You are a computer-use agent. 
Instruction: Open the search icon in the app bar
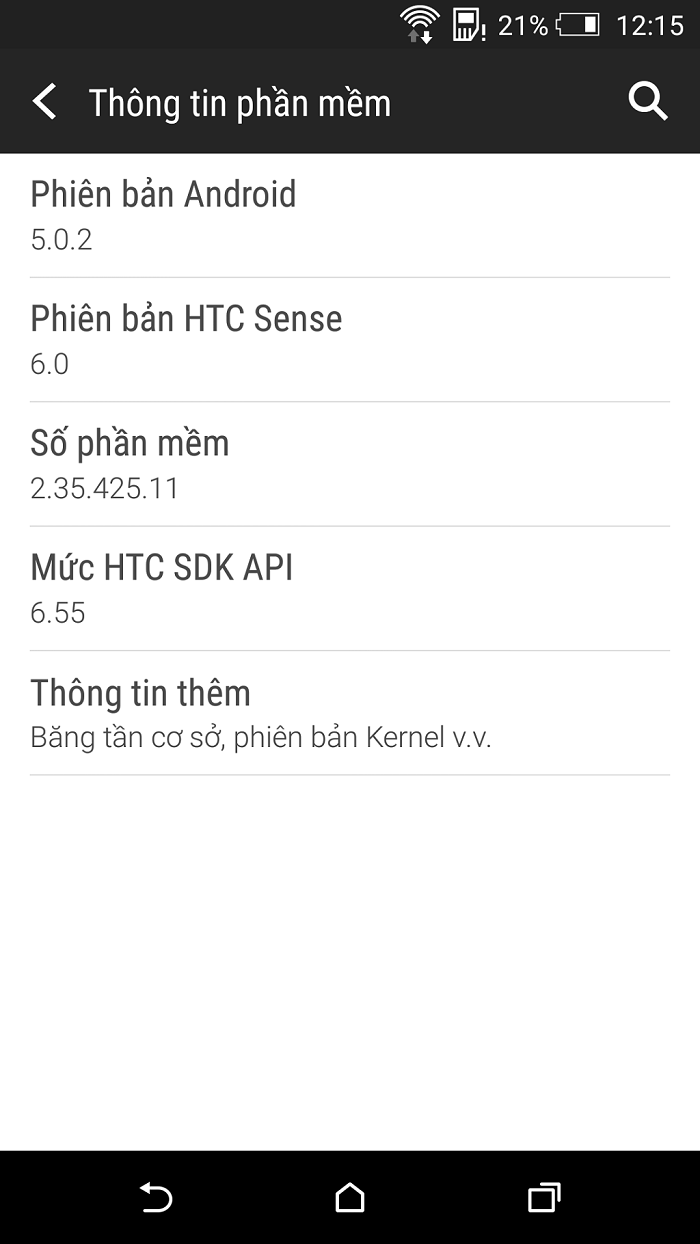point(647,102)
